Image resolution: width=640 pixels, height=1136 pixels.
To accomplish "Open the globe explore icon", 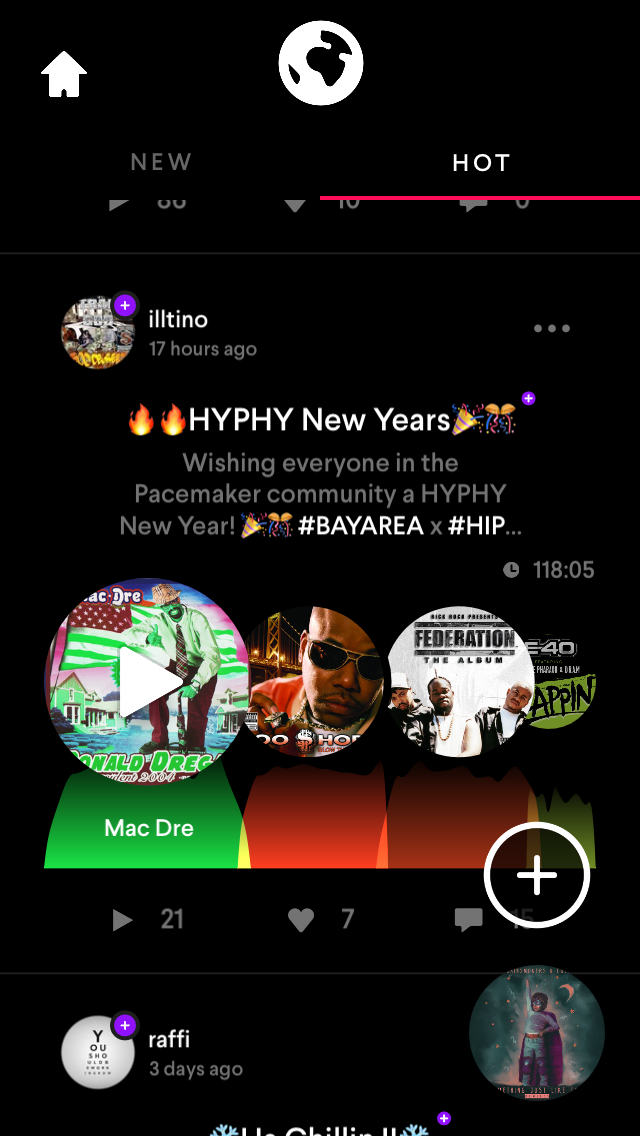I will tap(320, 63).
